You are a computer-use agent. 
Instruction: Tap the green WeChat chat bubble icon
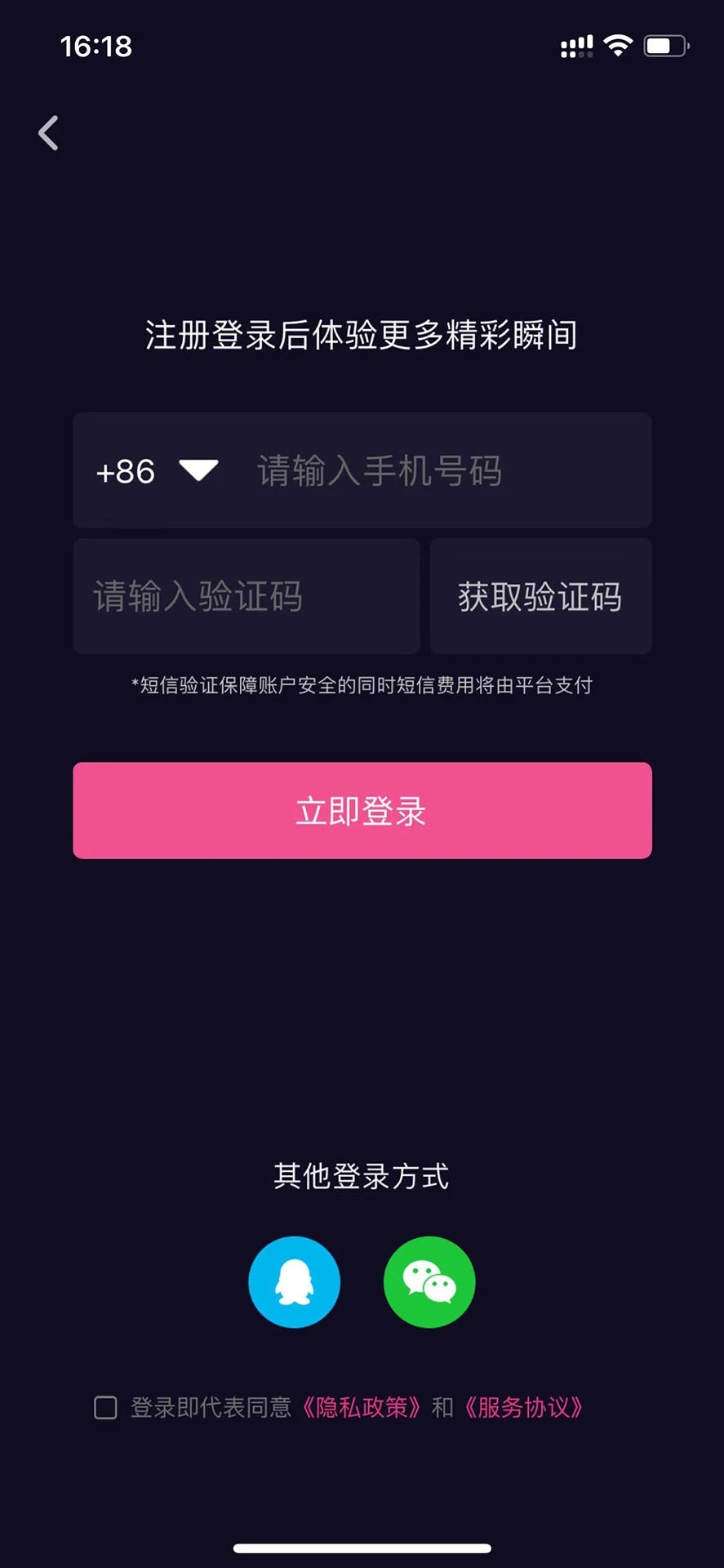(x=429, y=1281)
